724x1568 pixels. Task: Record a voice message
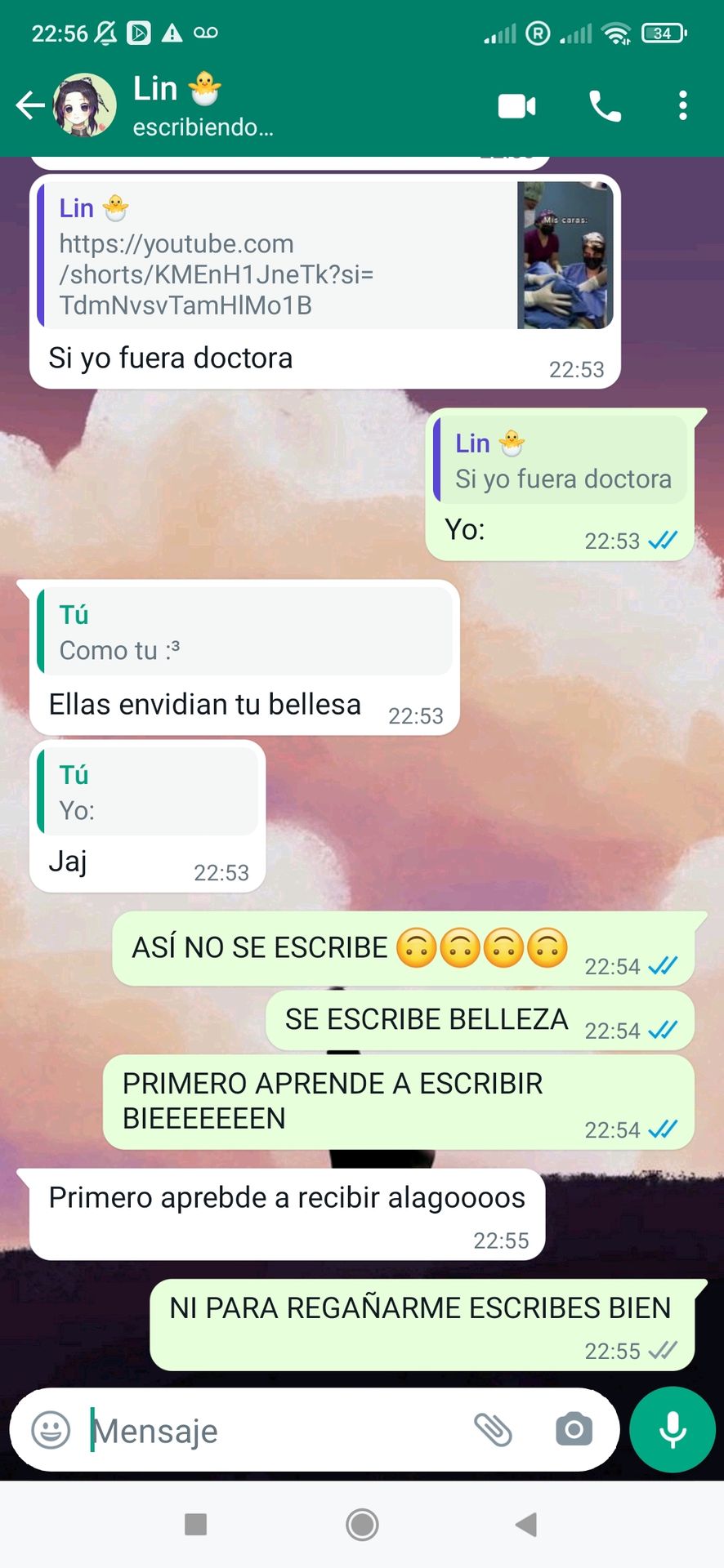(x=672, y=1430)
